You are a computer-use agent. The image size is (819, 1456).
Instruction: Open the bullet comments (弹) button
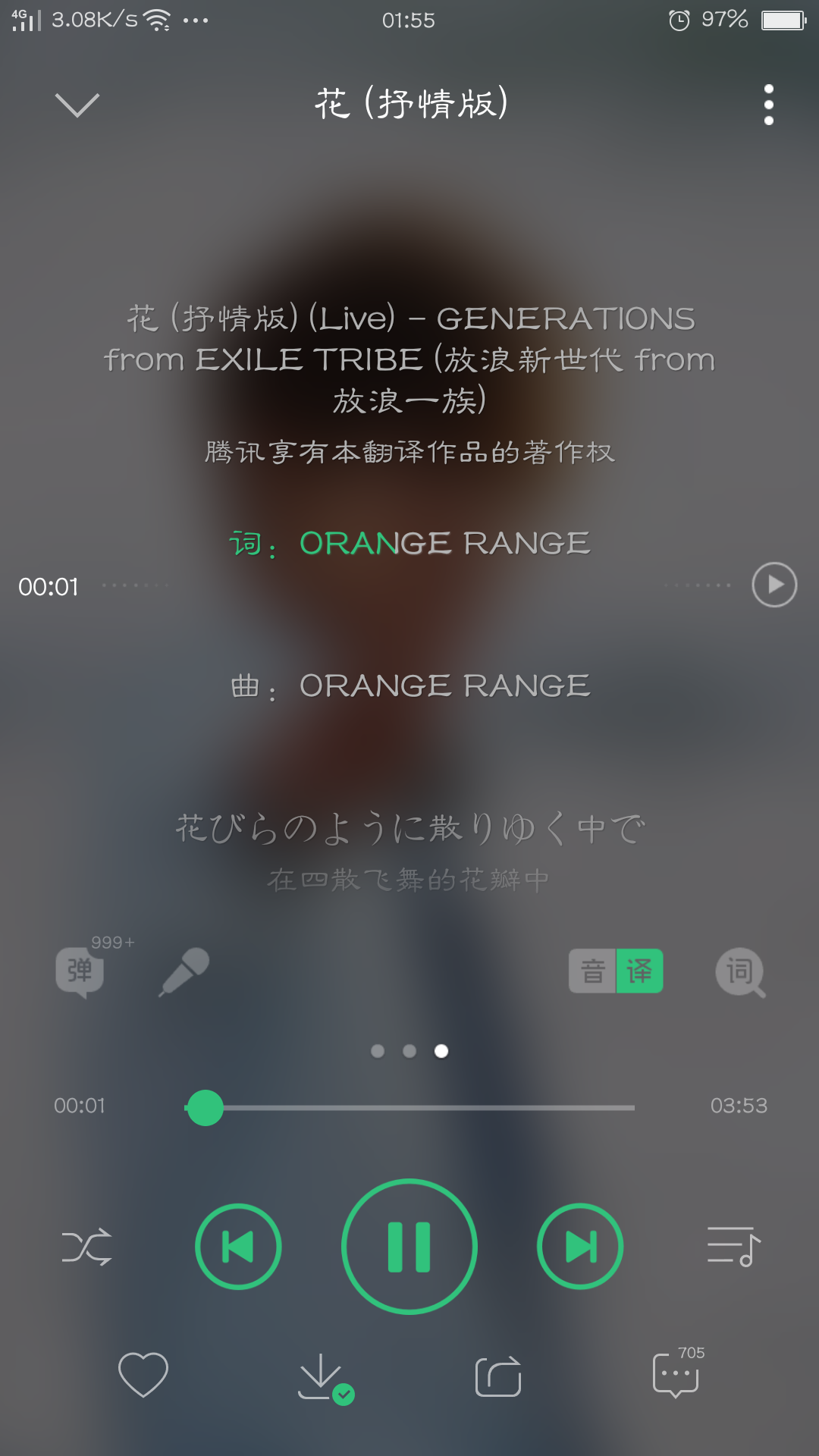pos(80,971)
